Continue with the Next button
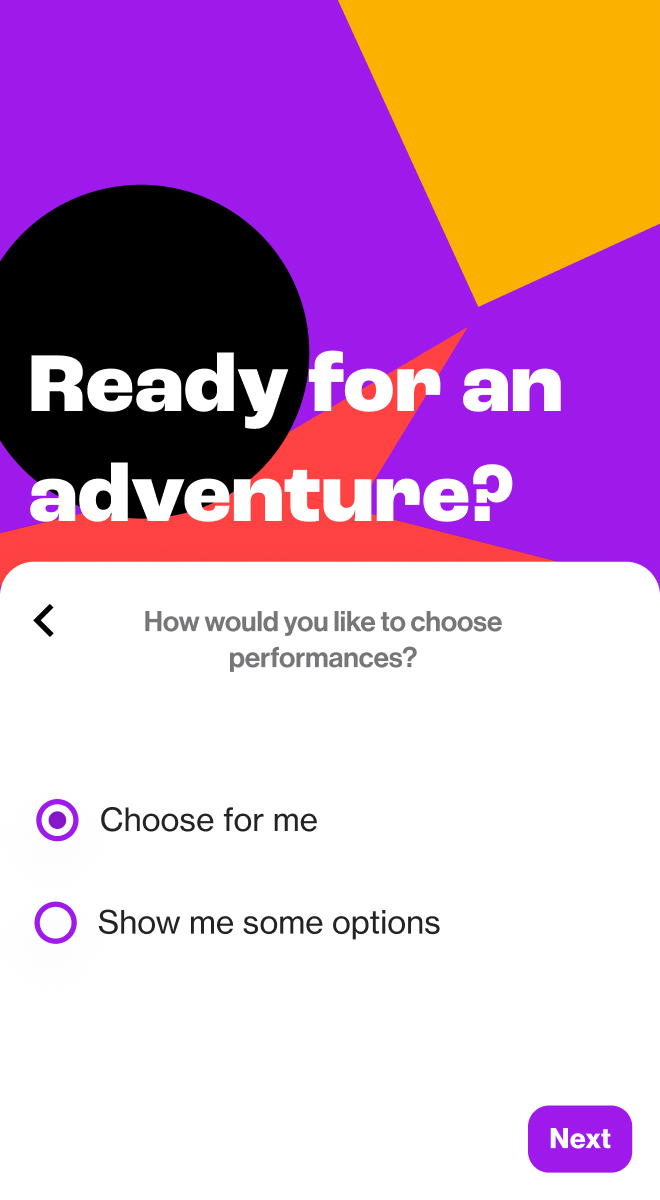The width and height of the screenshot is (660, 1200). (580, 1138)
